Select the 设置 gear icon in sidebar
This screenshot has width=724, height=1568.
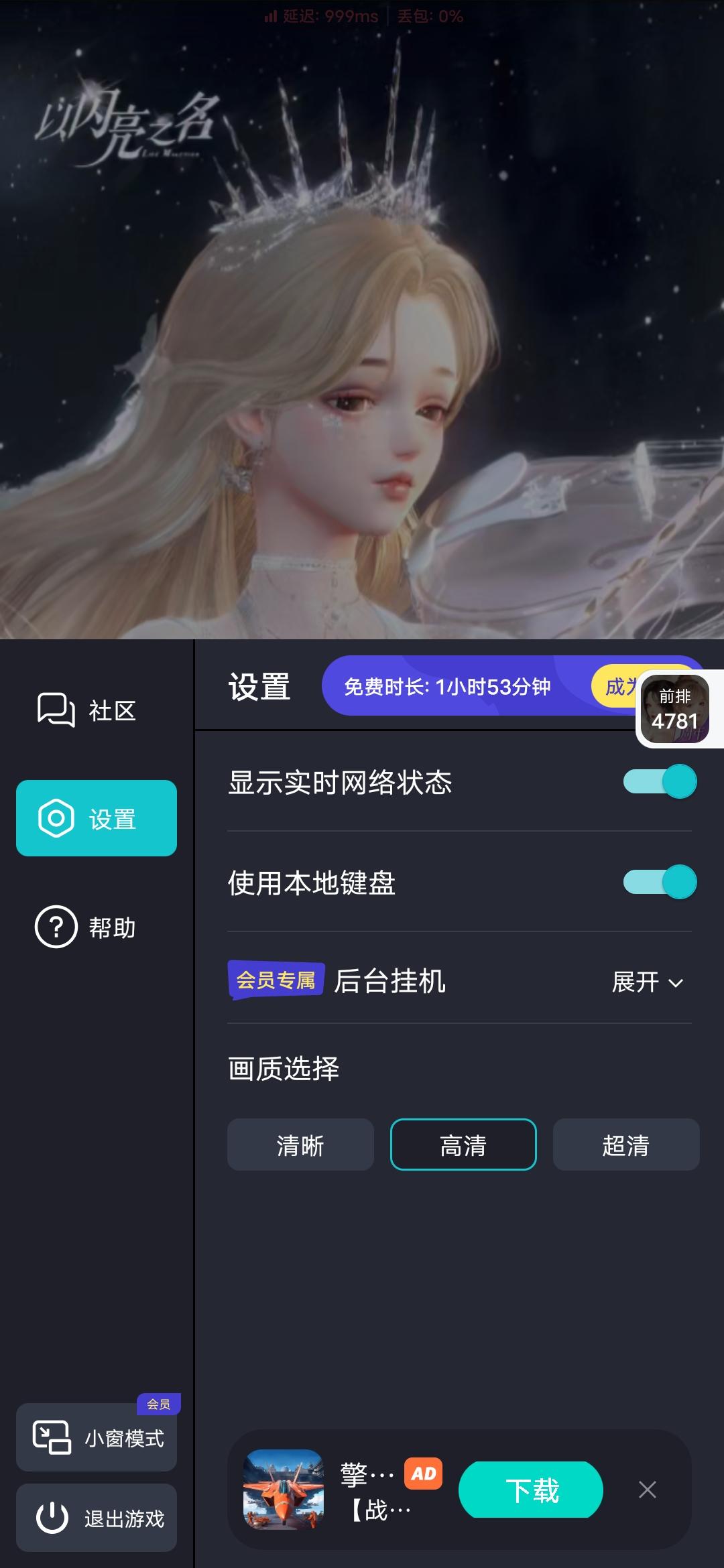57,818
